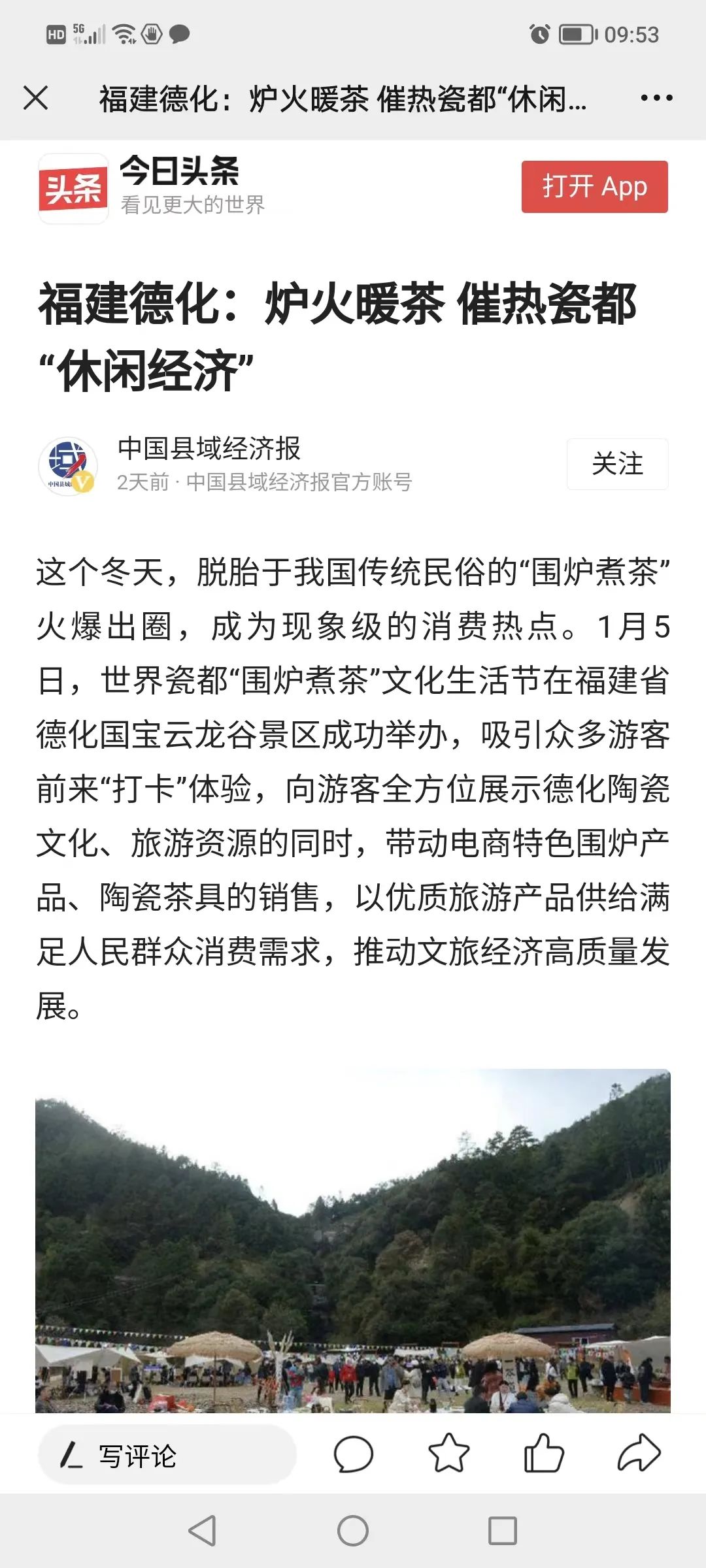Bookmark this article with star icon
Viewport: 706px width, 1568px height.
(448, 1454)
